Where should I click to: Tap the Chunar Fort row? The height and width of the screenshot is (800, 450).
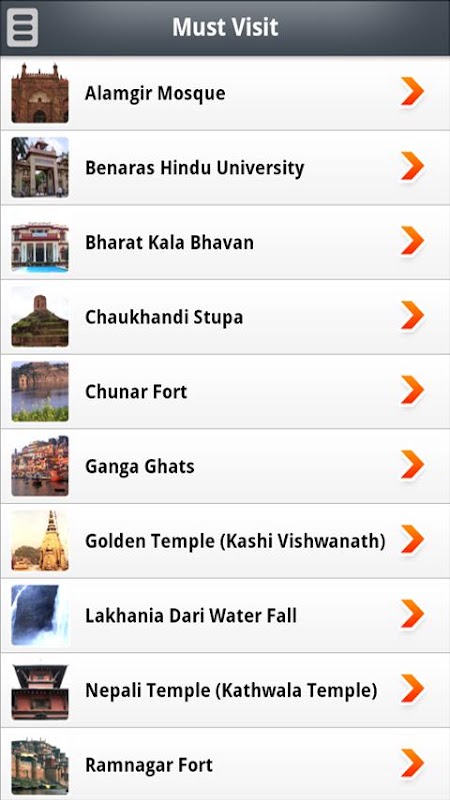point(225,391)
